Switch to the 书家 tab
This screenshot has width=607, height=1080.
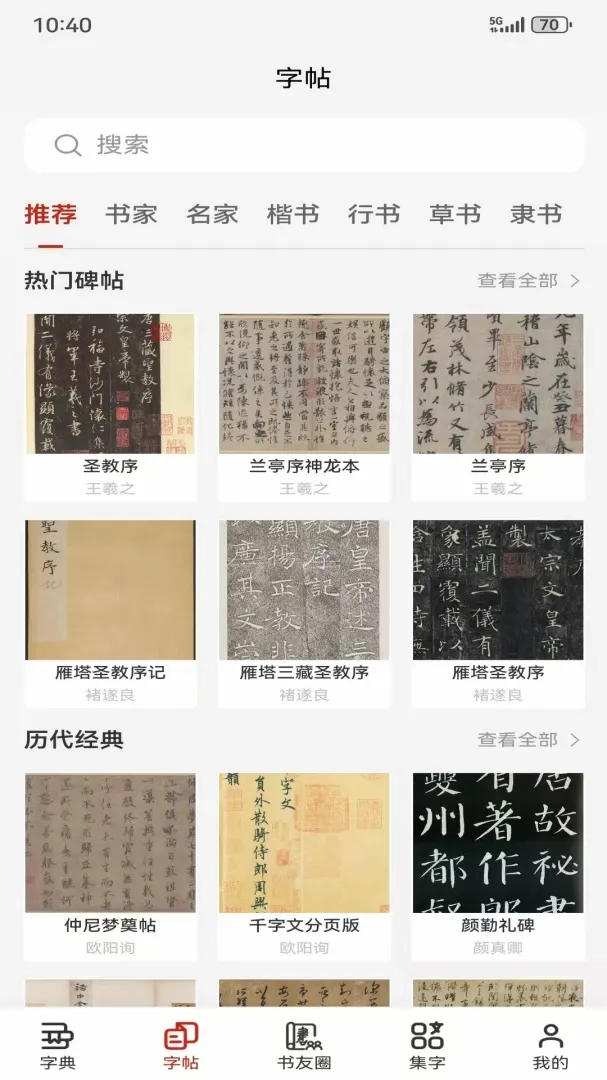tap(131, 214)
